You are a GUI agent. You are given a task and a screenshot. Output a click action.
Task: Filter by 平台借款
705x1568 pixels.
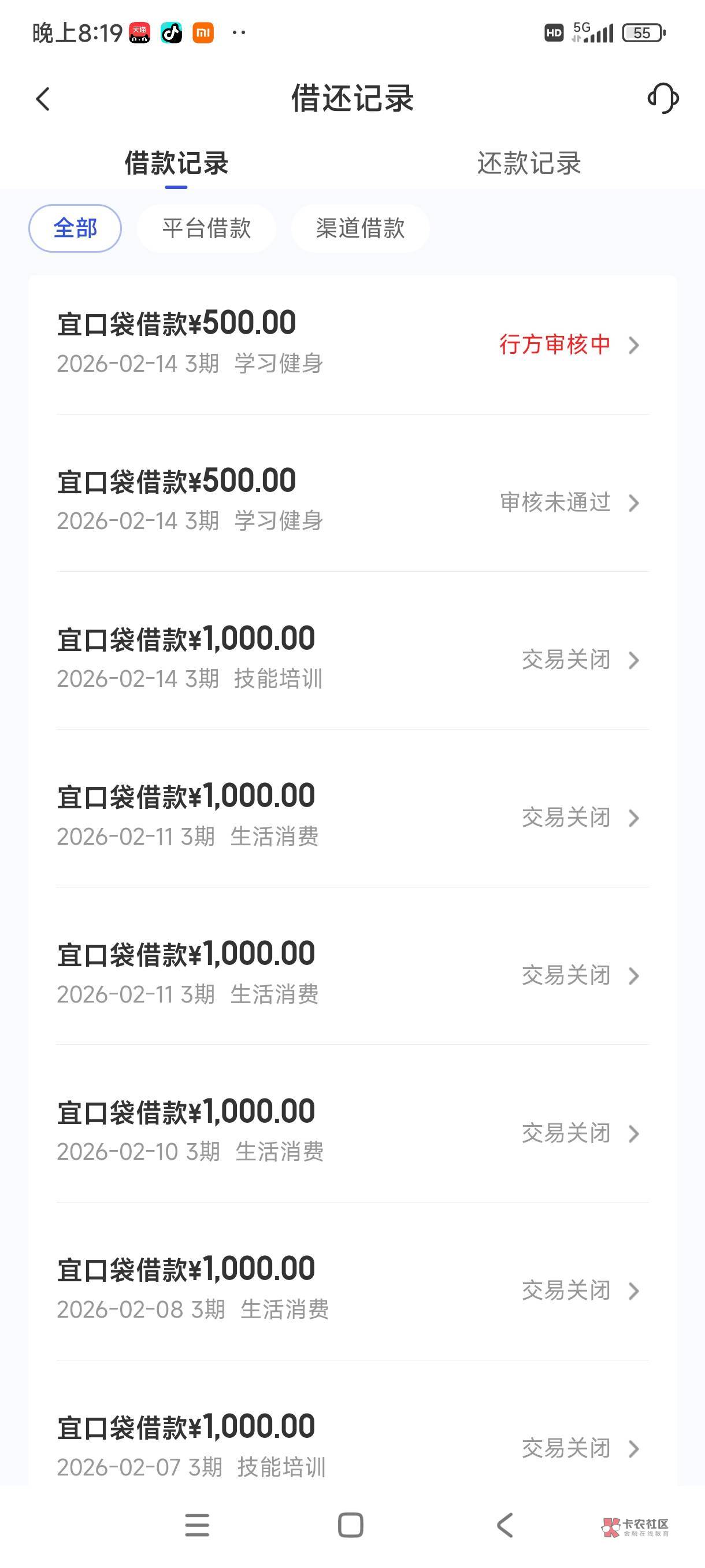[206, 228]
